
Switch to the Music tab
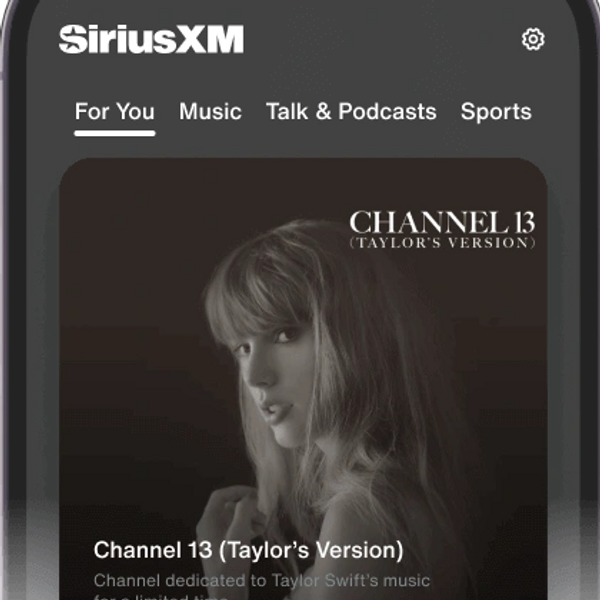pos(210,112)
